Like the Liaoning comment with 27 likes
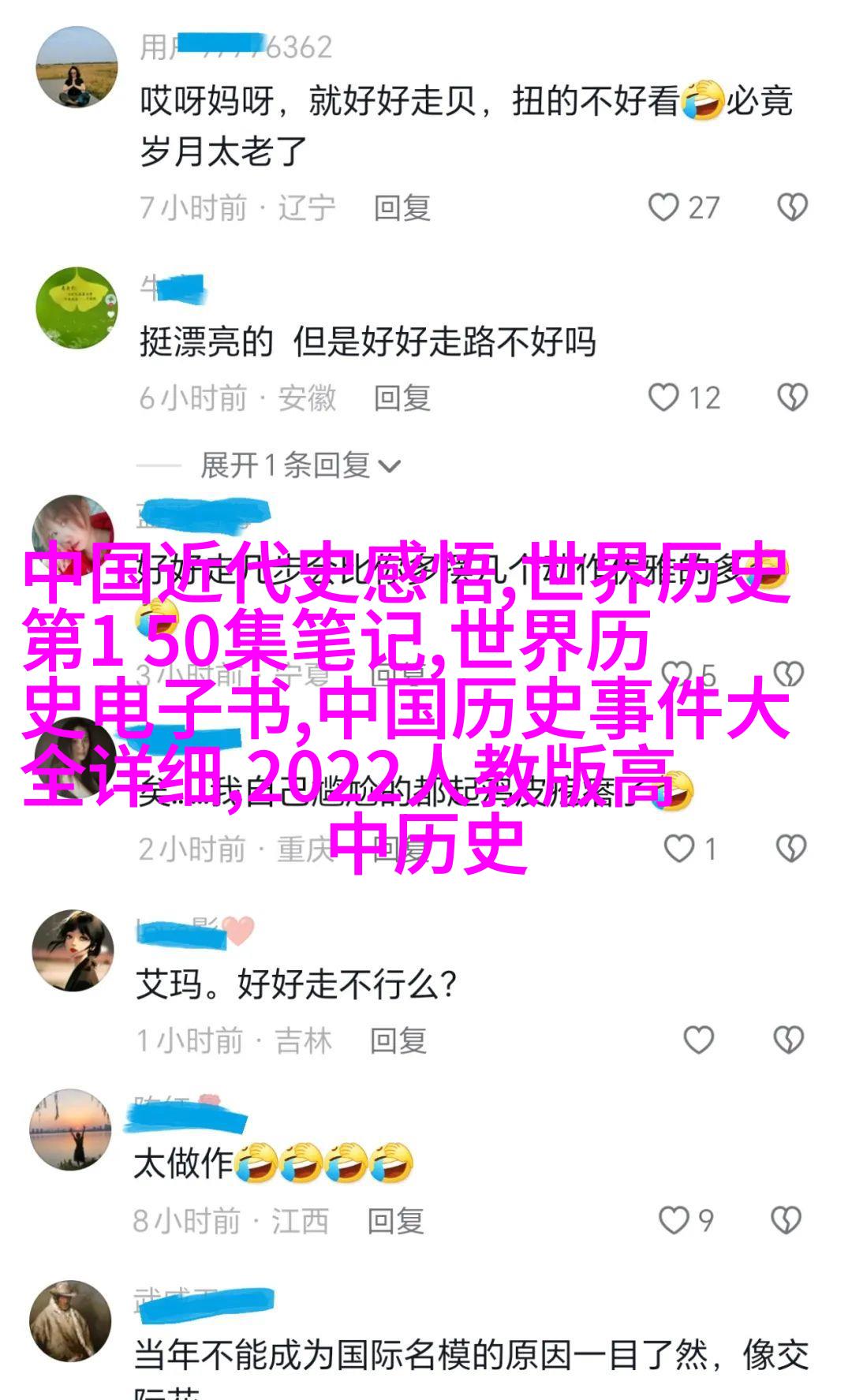The height and width of the screenshot is (1400, 852). tap(663, 207)
